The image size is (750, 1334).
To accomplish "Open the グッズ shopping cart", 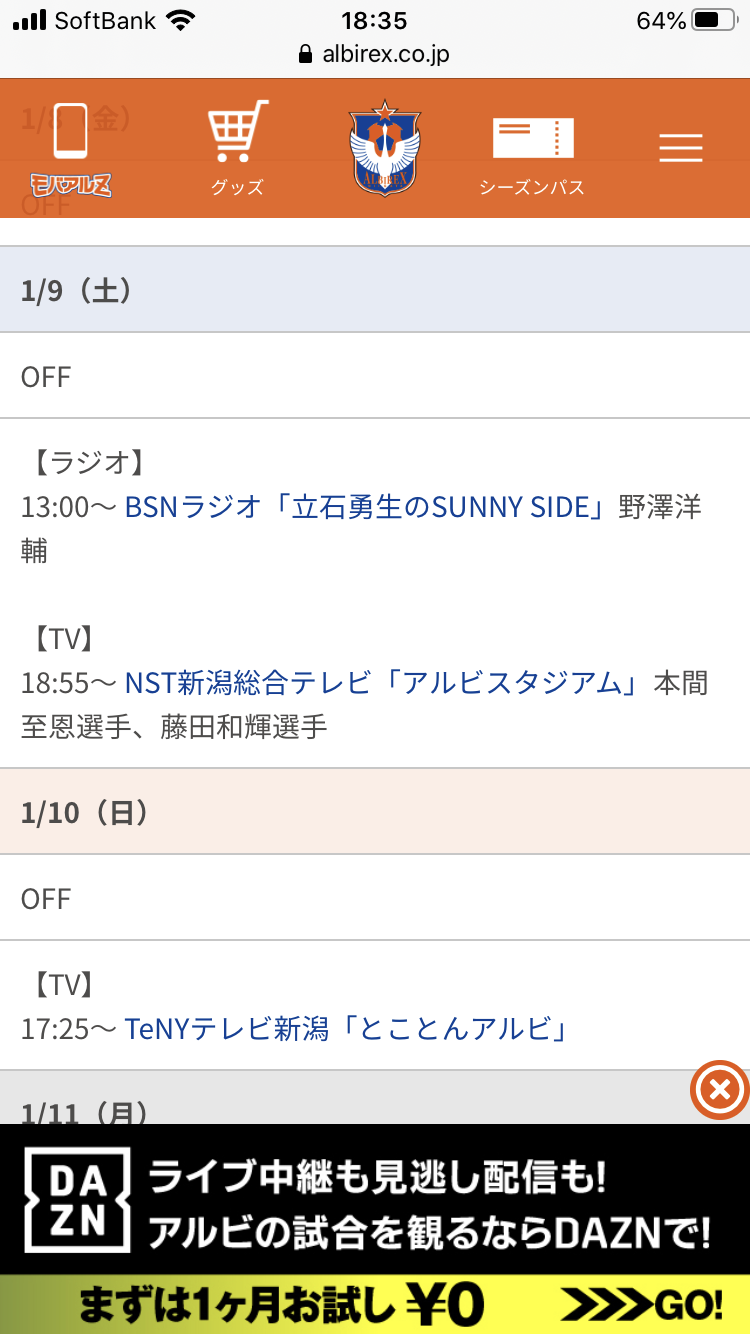I will pos(237,146).
